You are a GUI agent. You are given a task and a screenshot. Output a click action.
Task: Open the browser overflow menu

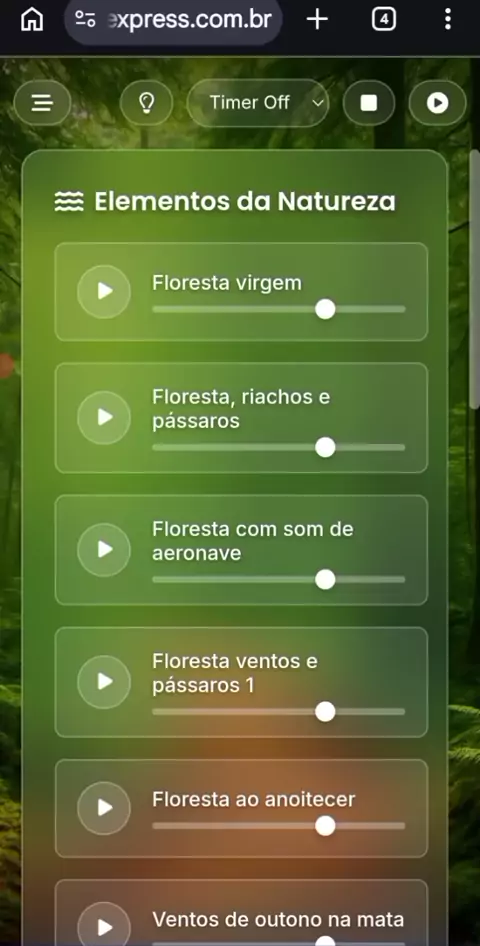[x=447, y=20]
